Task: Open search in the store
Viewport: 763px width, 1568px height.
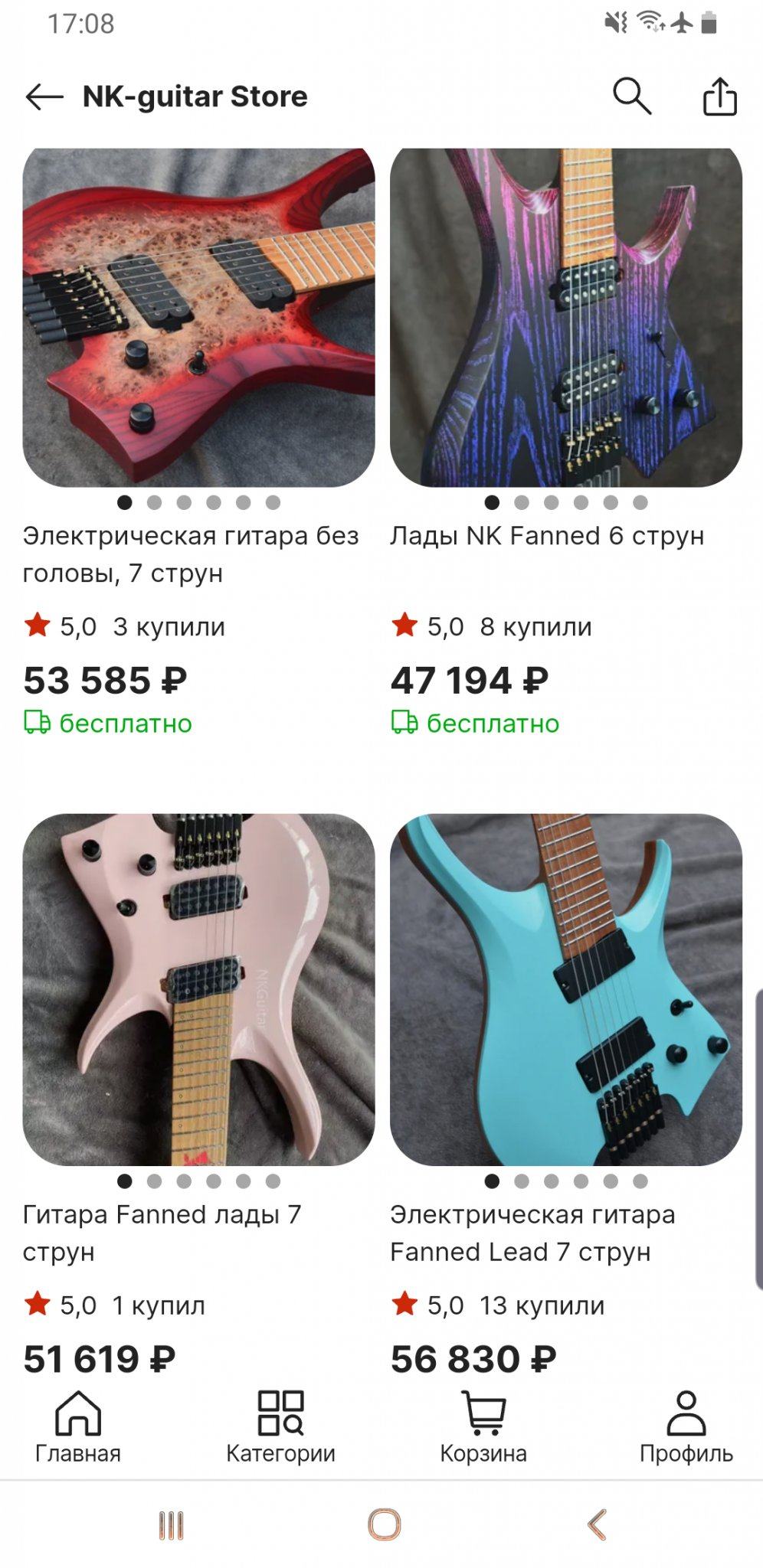Action: click(x=632, y=96)
